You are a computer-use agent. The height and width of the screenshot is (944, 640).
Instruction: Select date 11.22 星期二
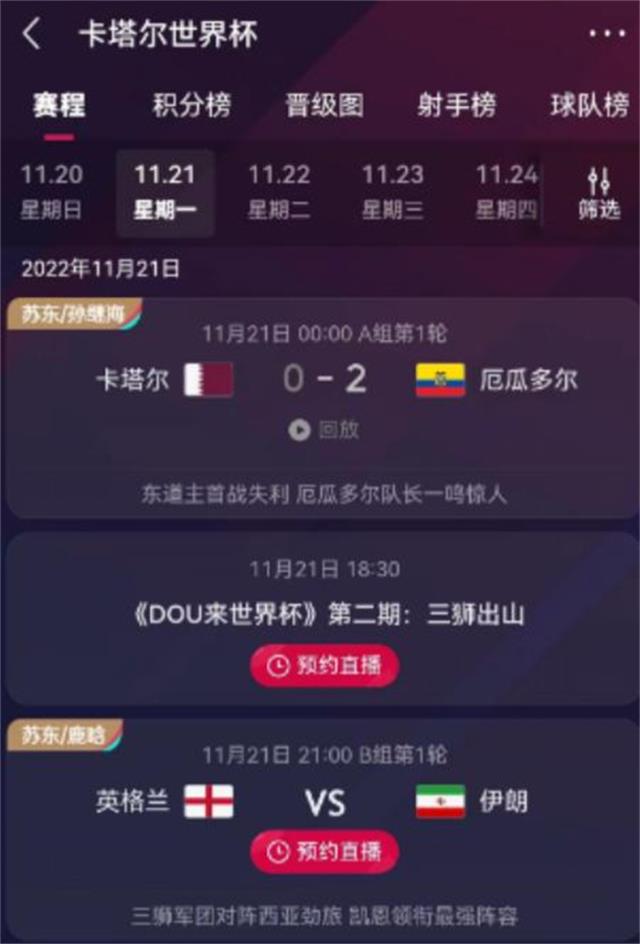(279, 191)
